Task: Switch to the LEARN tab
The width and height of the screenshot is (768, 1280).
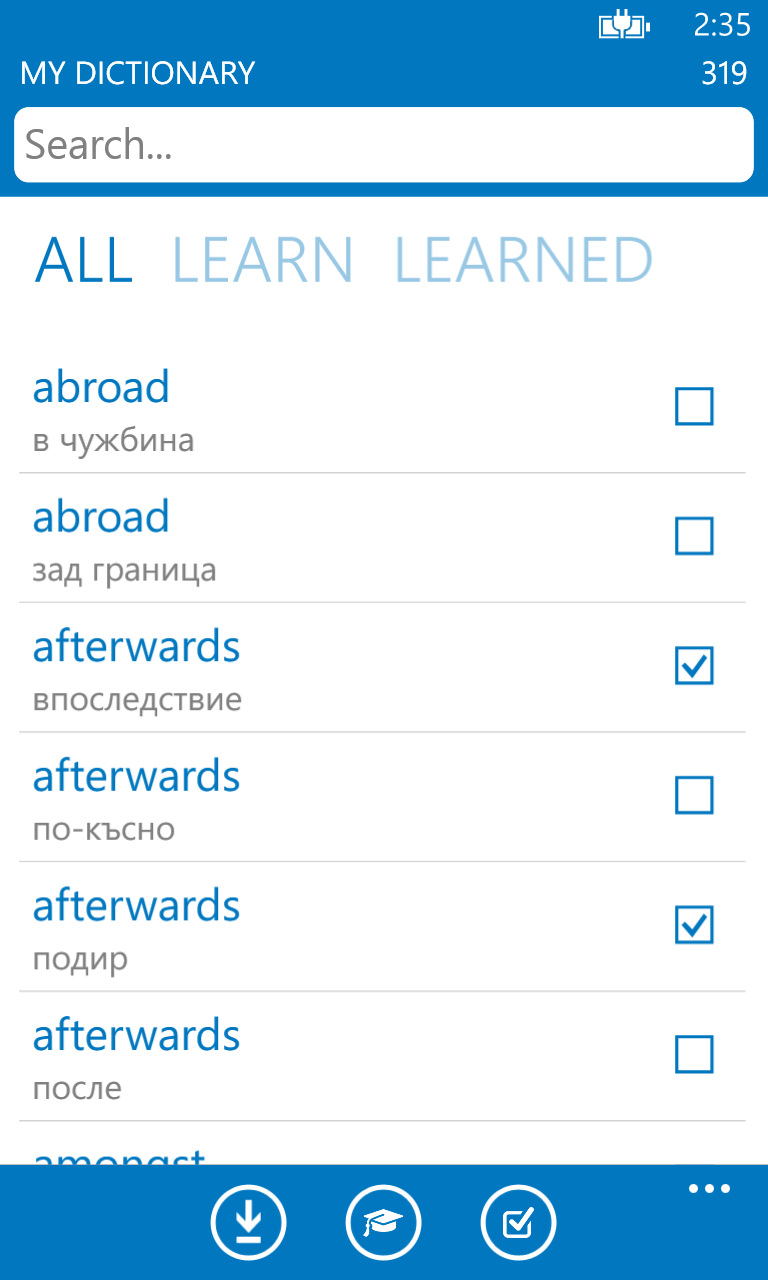Action: [263, 260]
